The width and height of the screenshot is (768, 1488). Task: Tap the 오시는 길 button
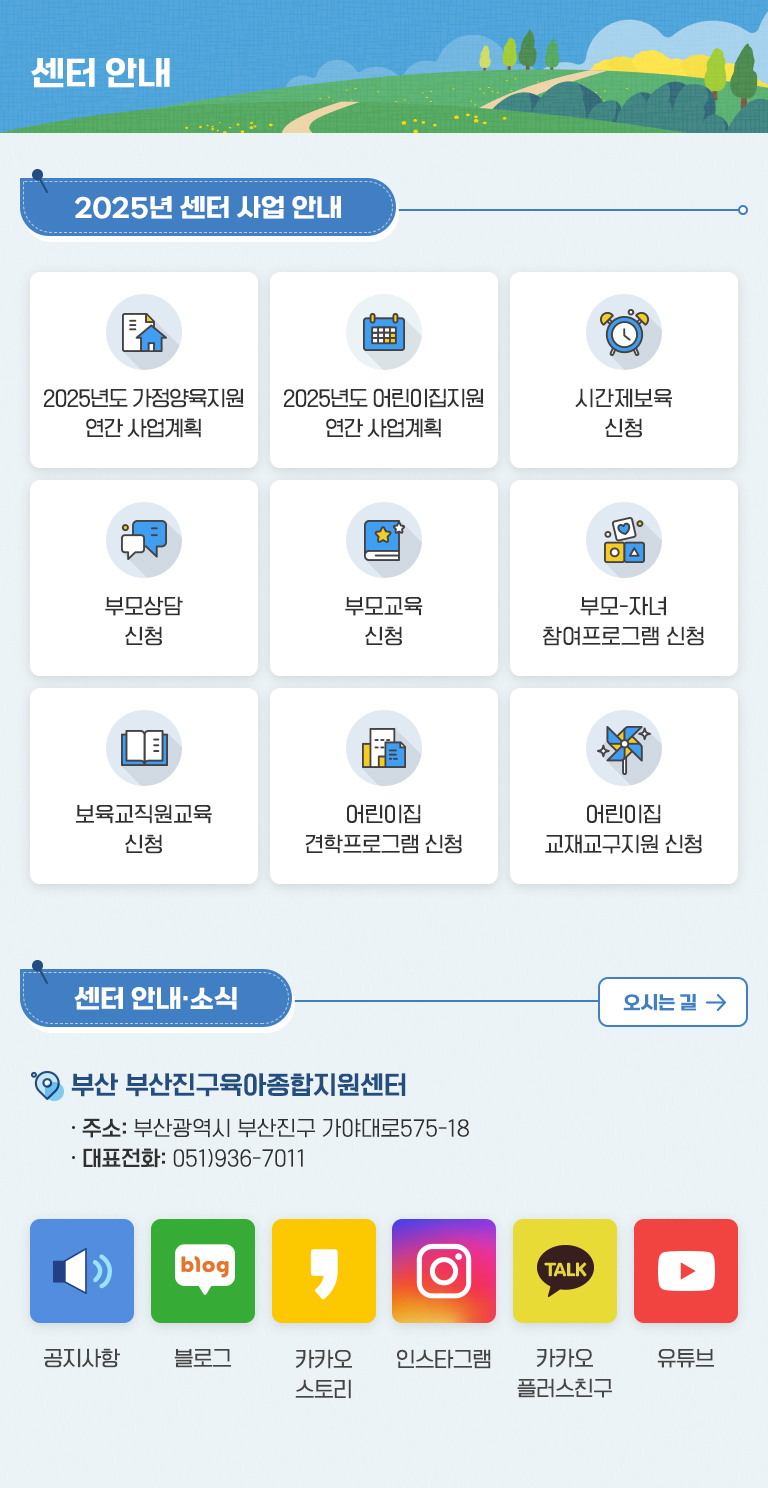(x=673, y=1002)
